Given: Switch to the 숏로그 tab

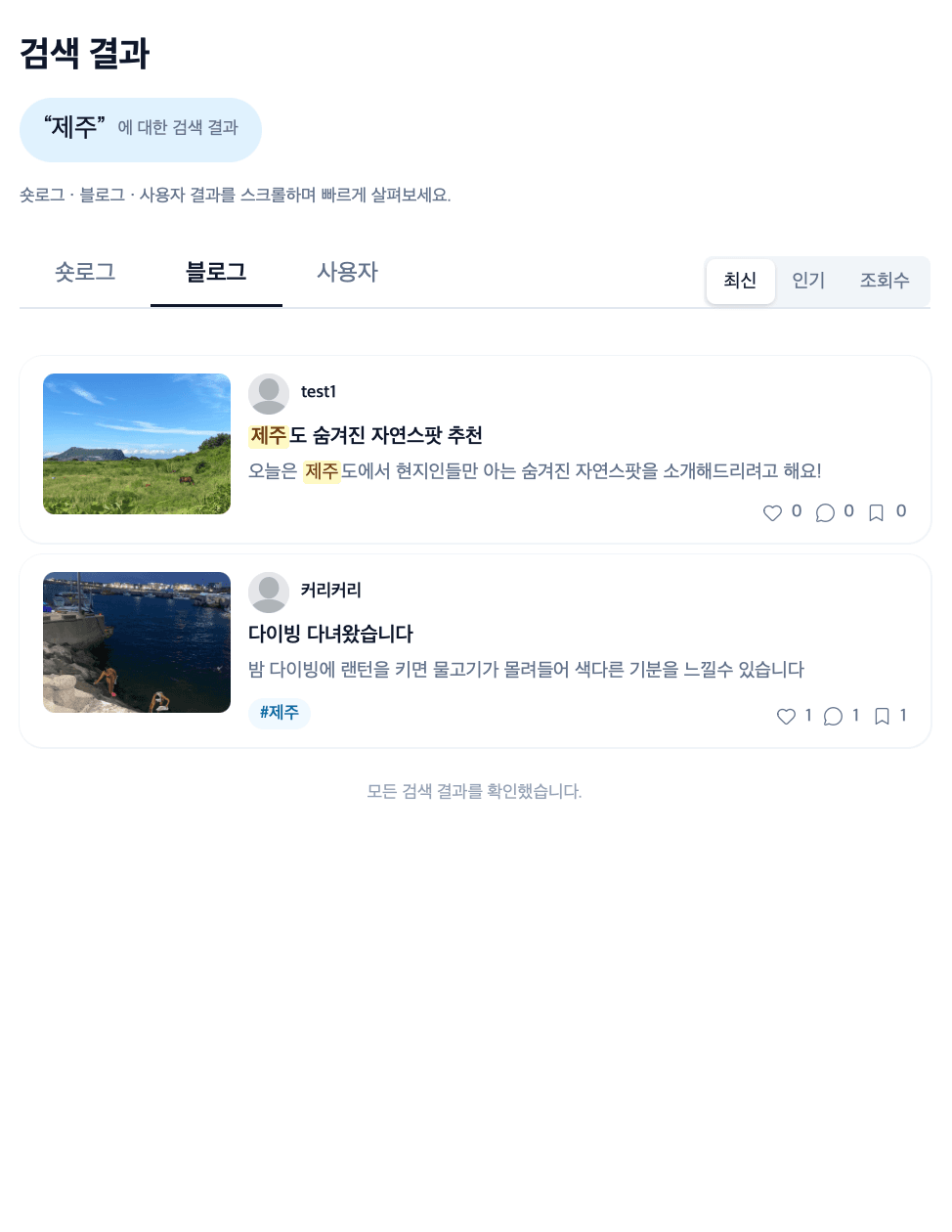Looking at the screenshot, I should point(85,273).
